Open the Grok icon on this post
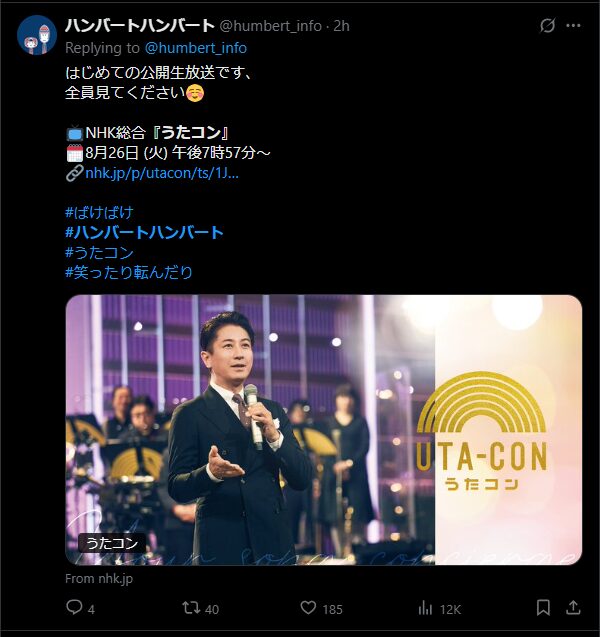Screen dimensions: 600x637 [x=547, y=26]
